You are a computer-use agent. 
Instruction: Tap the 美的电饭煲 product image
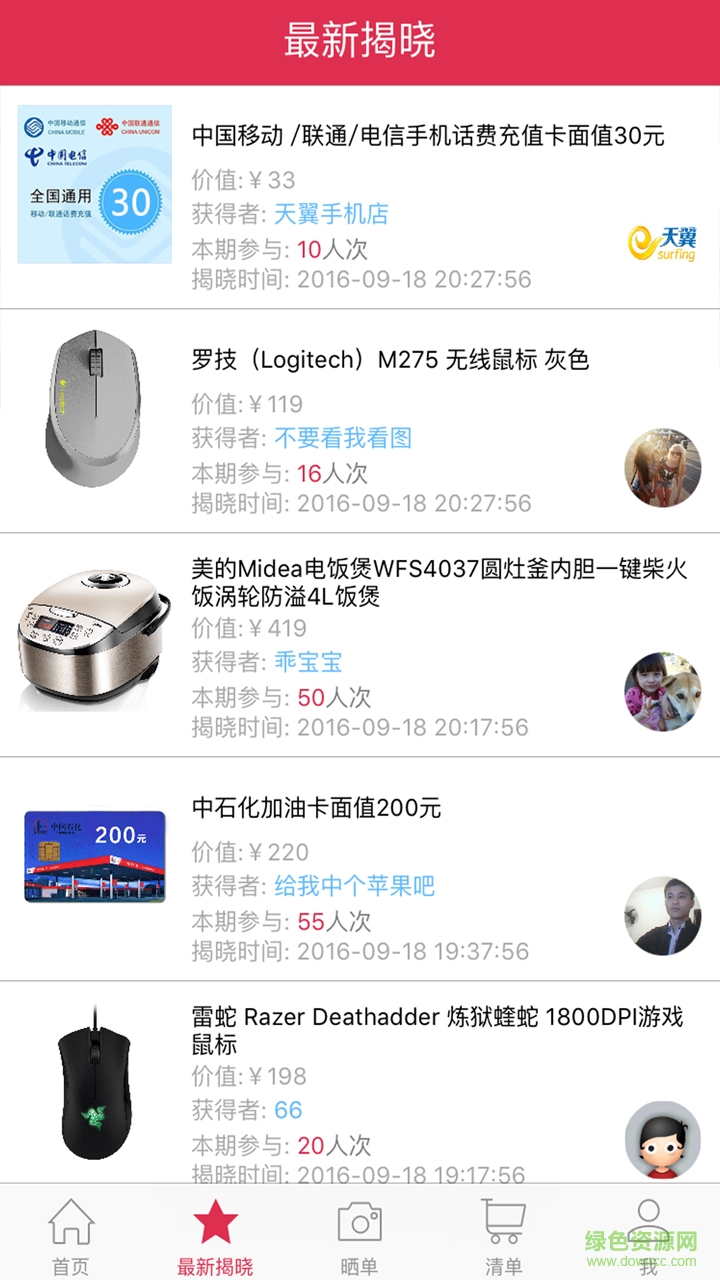click(95, 635)
